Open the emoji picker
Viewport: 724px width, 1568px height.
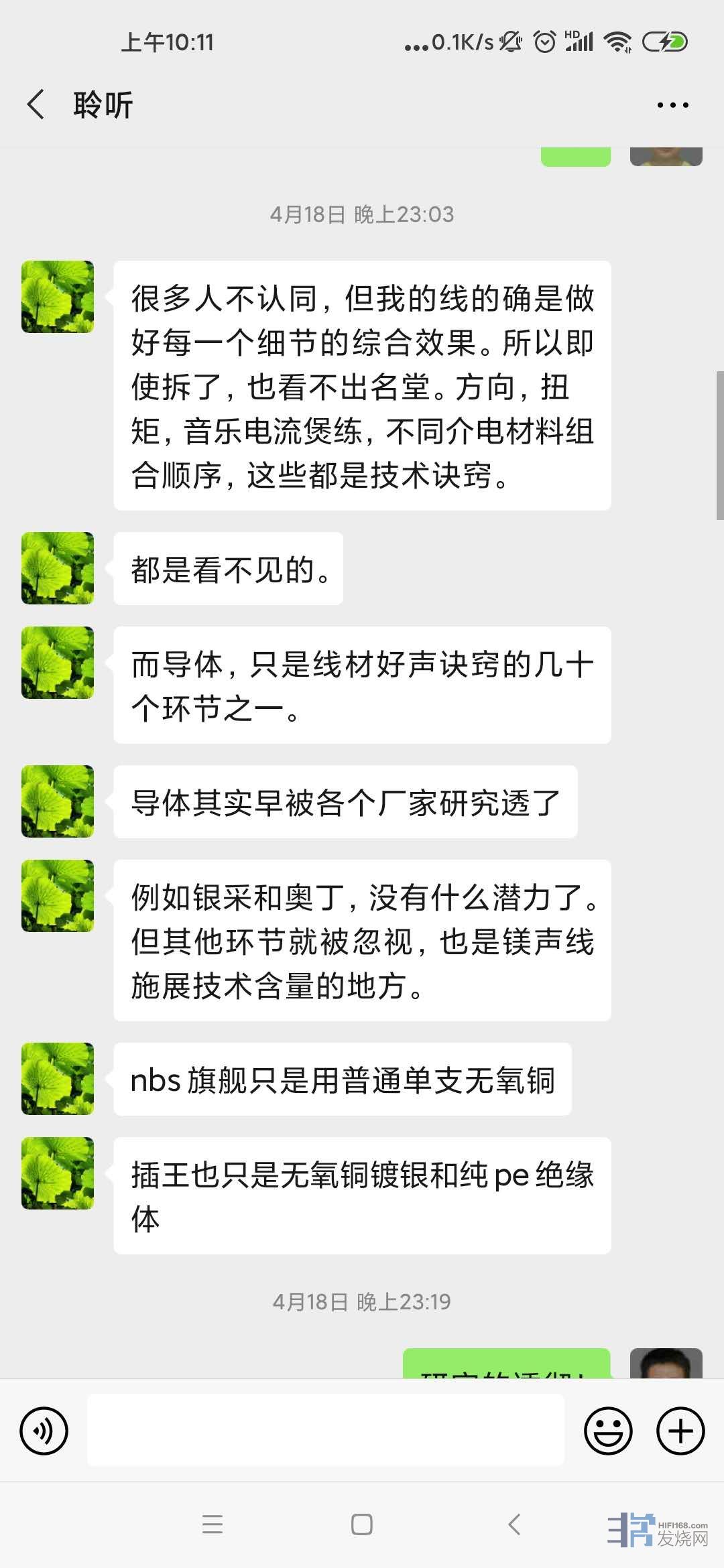pos(608,1431)
